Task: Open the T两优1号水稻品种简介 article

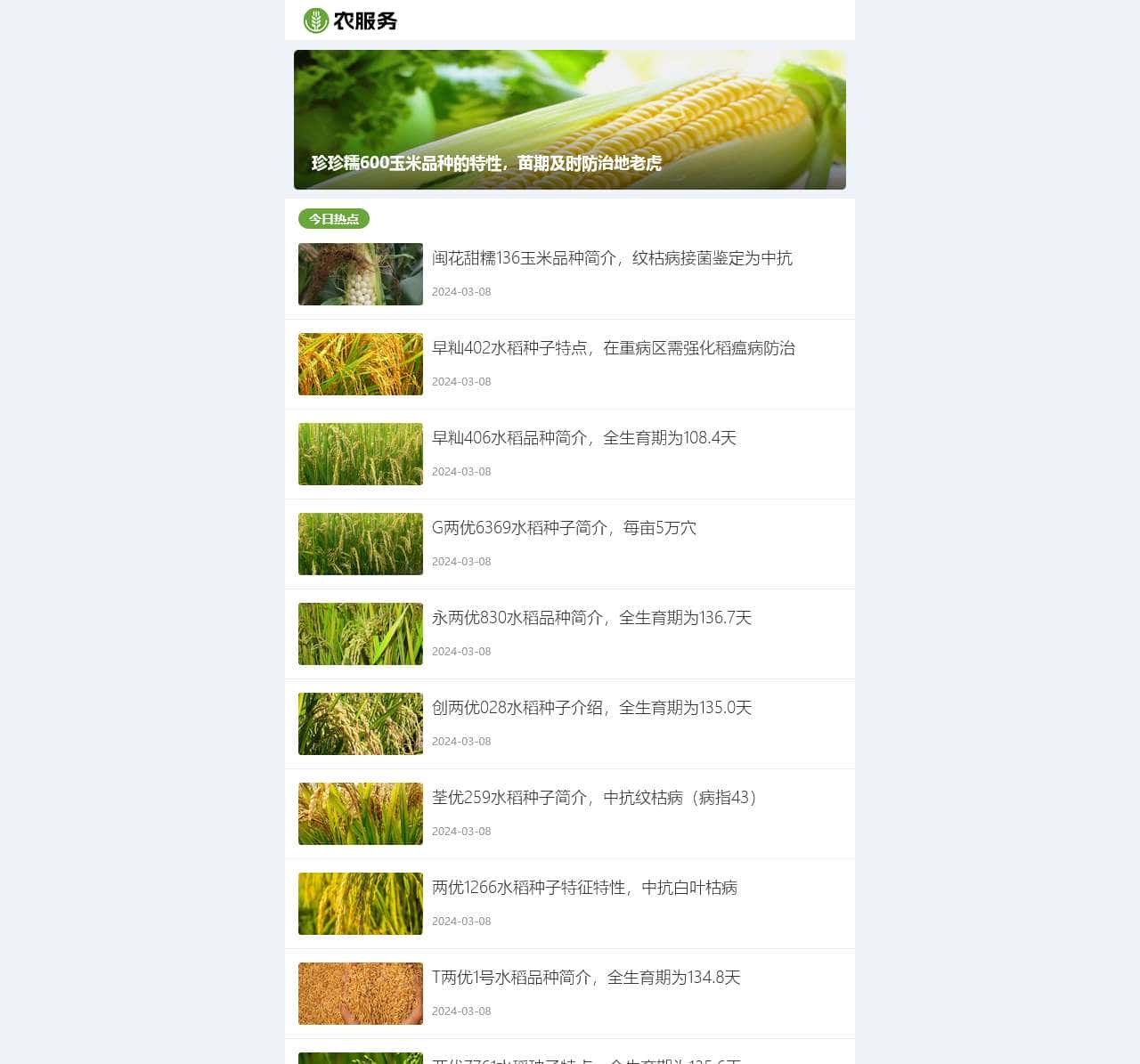Action: point(586,978)
